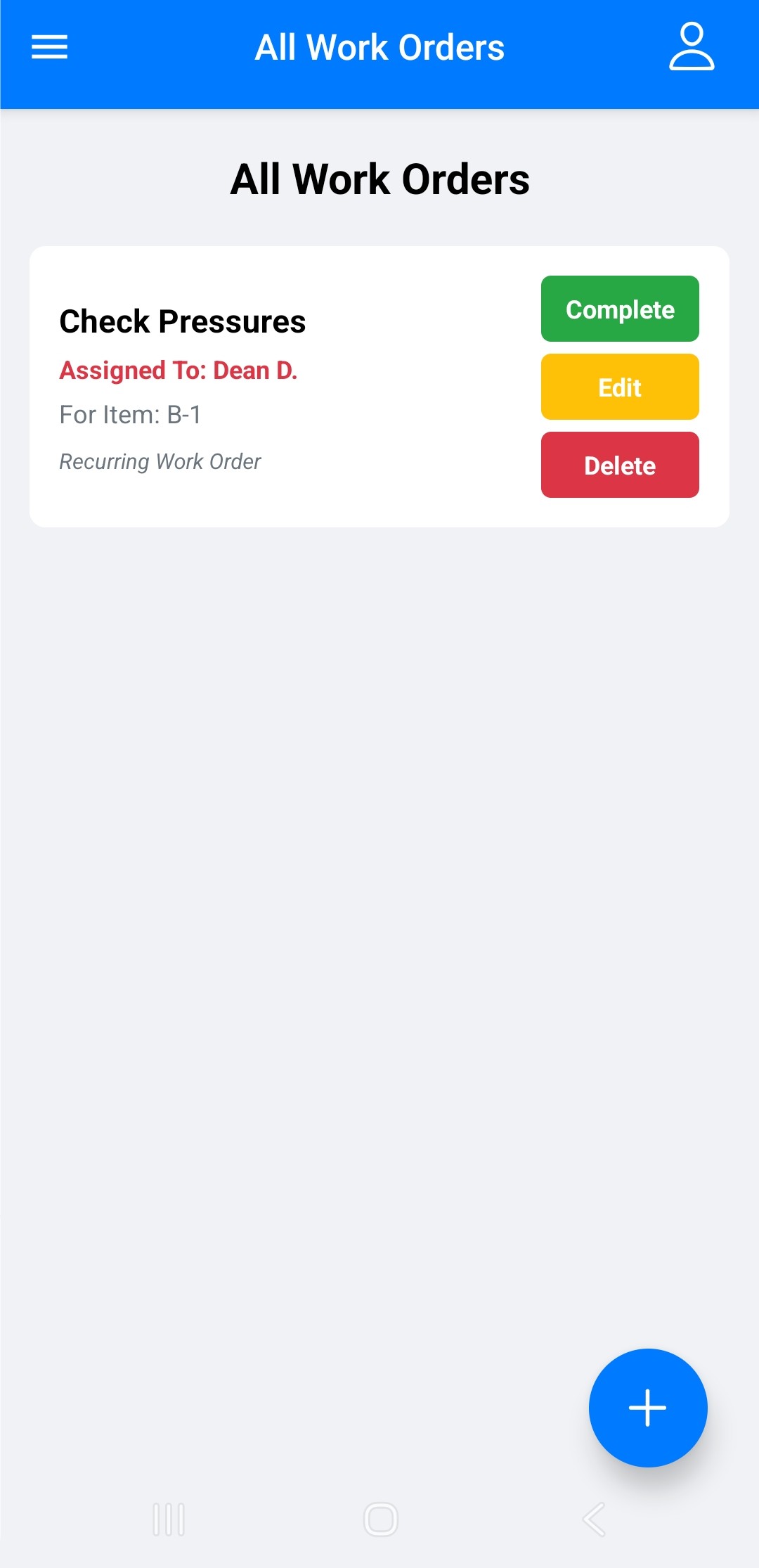Go back with the system back button
Image resolution: width=759 pixels, height=1568 pixels.
tap(594, 1519)
